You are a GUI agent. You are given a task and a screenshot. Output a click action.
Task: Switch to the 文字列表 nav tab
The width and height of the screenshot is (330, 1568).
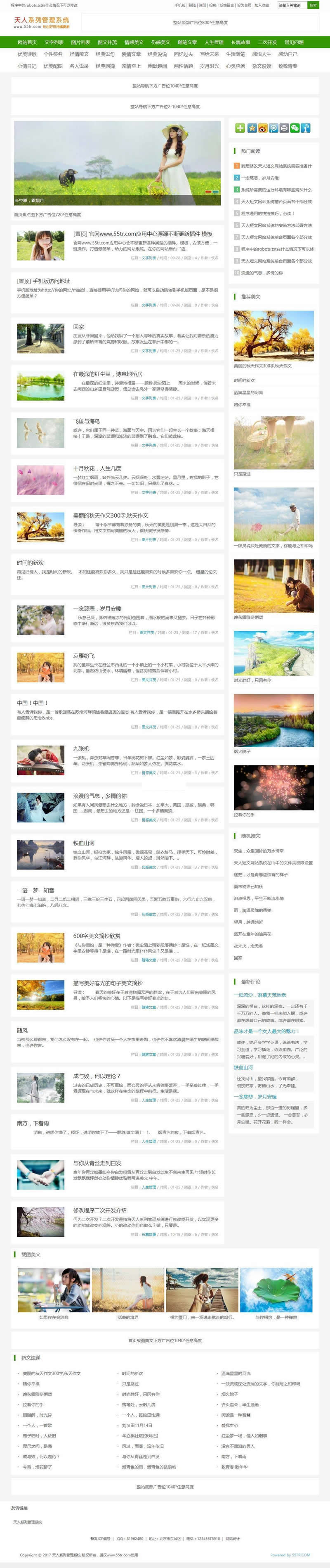(x=54, y=43)
